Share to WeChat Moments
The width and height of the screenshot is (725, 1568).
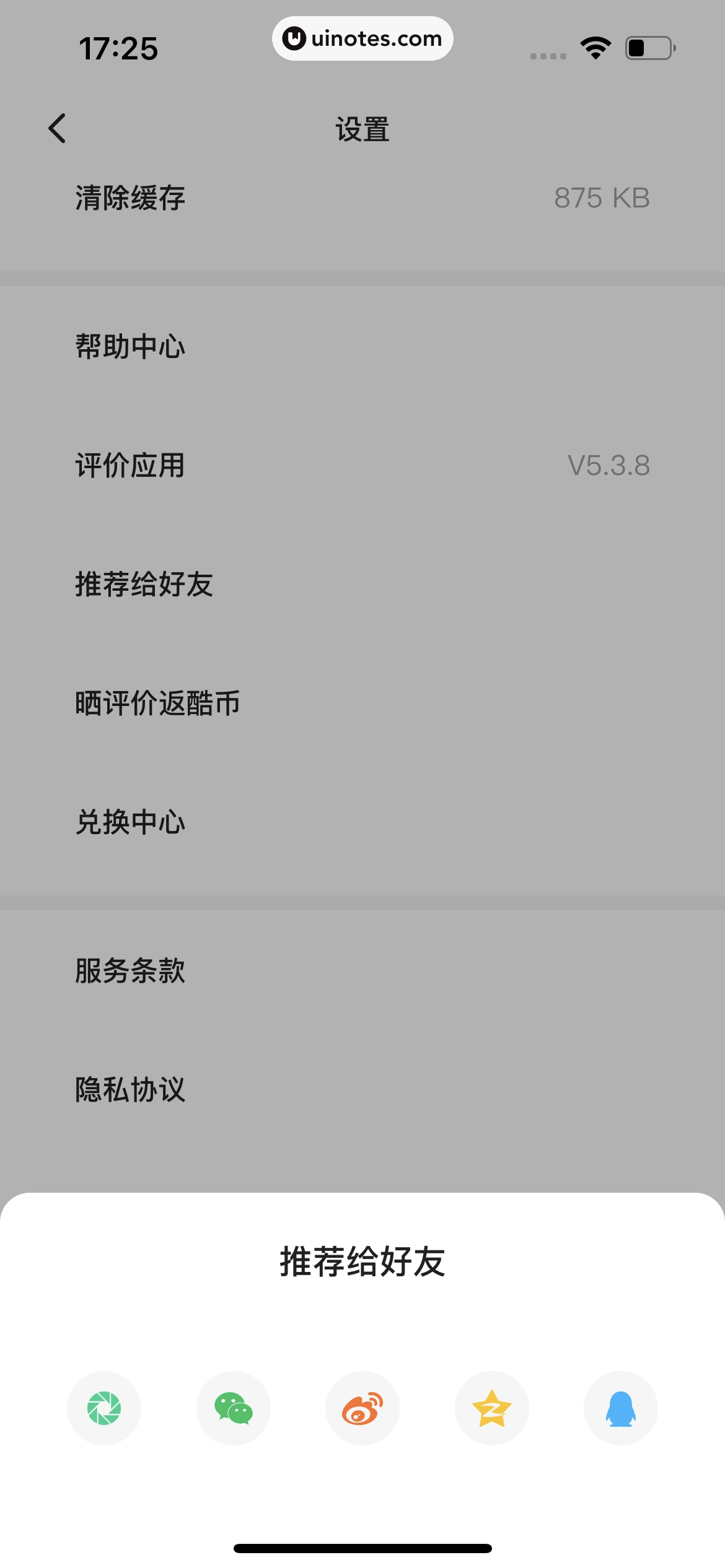click(x=104, y=1408)
